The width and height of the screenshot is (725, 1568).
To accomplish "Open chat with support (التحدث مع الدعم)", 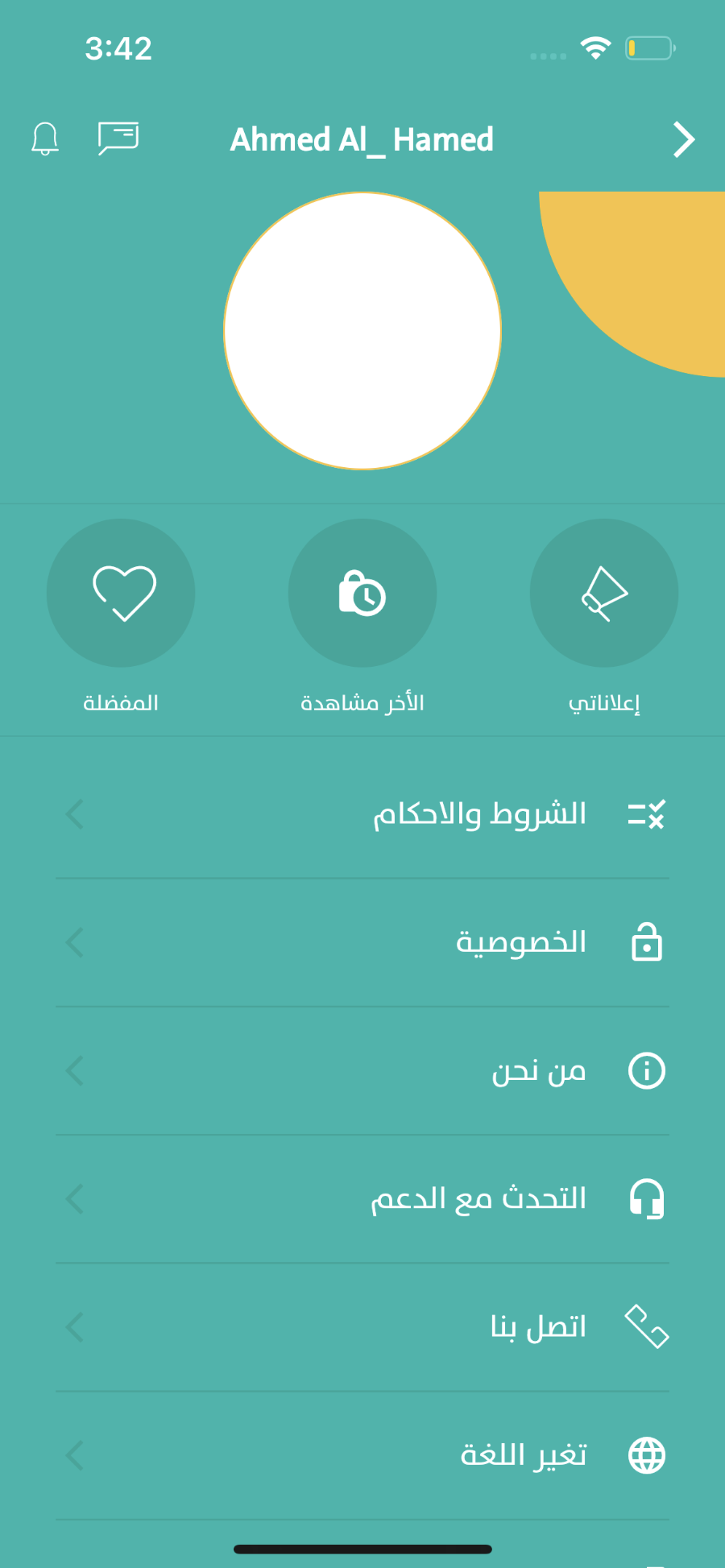I will pyautogui.click(x=362, y=1199).
